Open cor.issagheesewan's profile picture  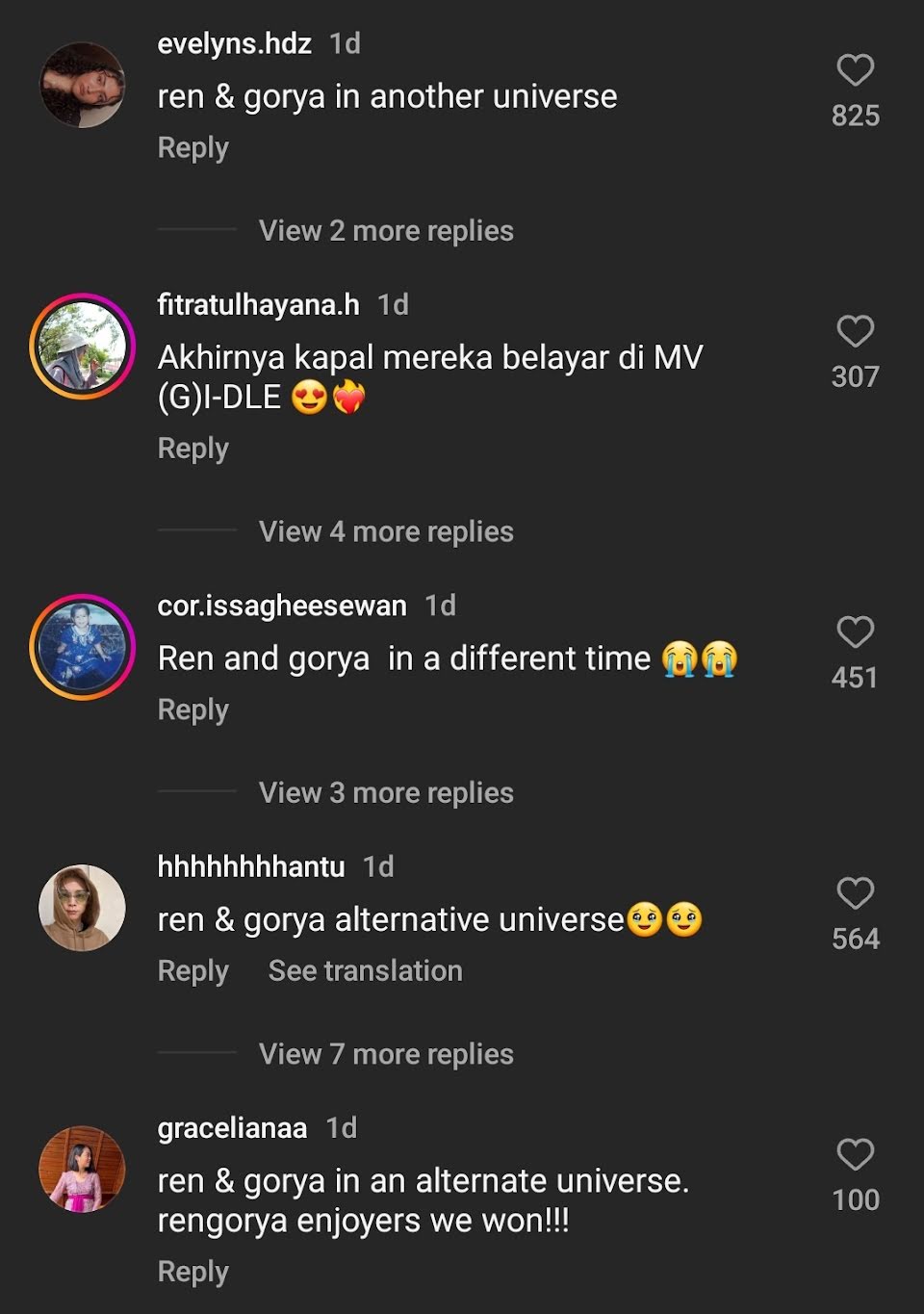(82, 647)
